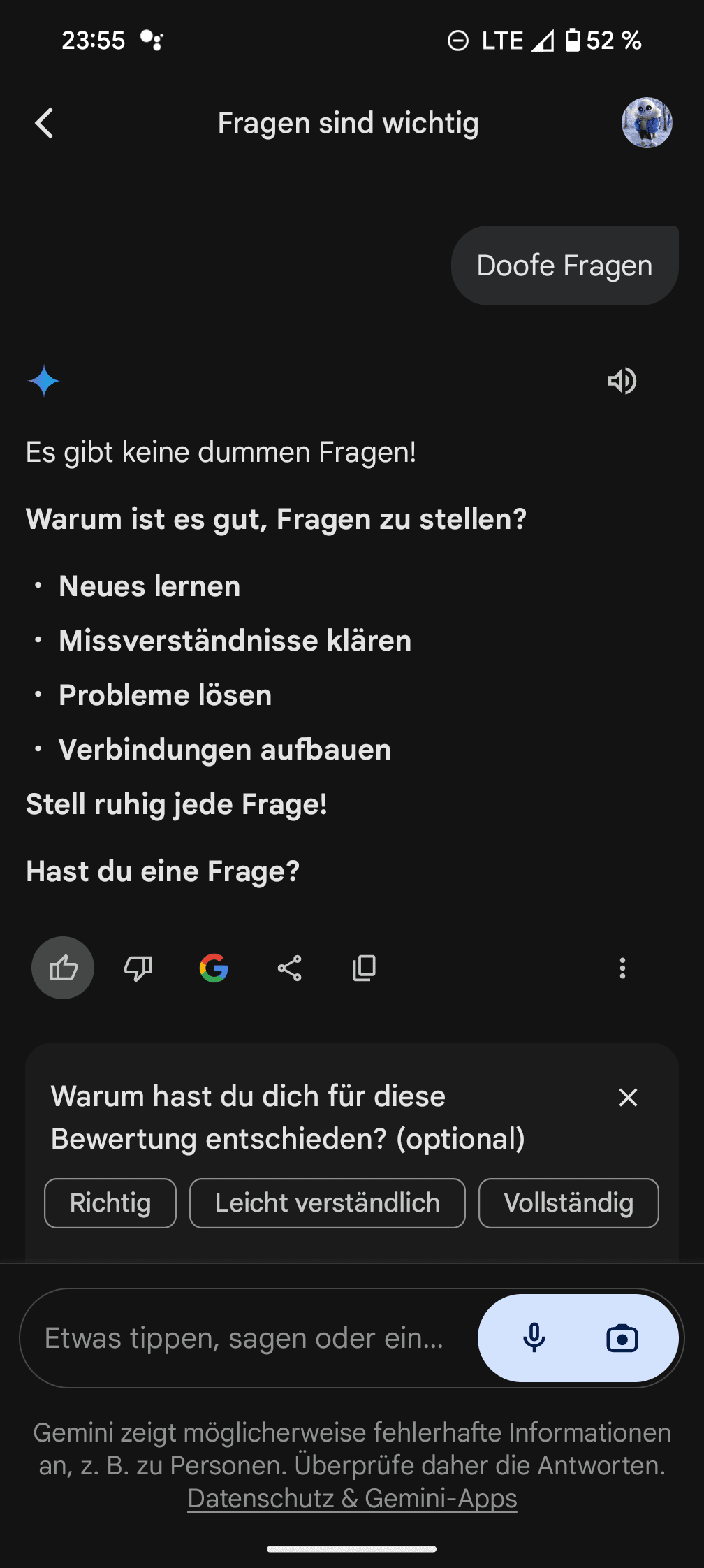This screenshot has width=704, height=1568.
Task: Share this Gemini answer
Action: click(289, 968)
